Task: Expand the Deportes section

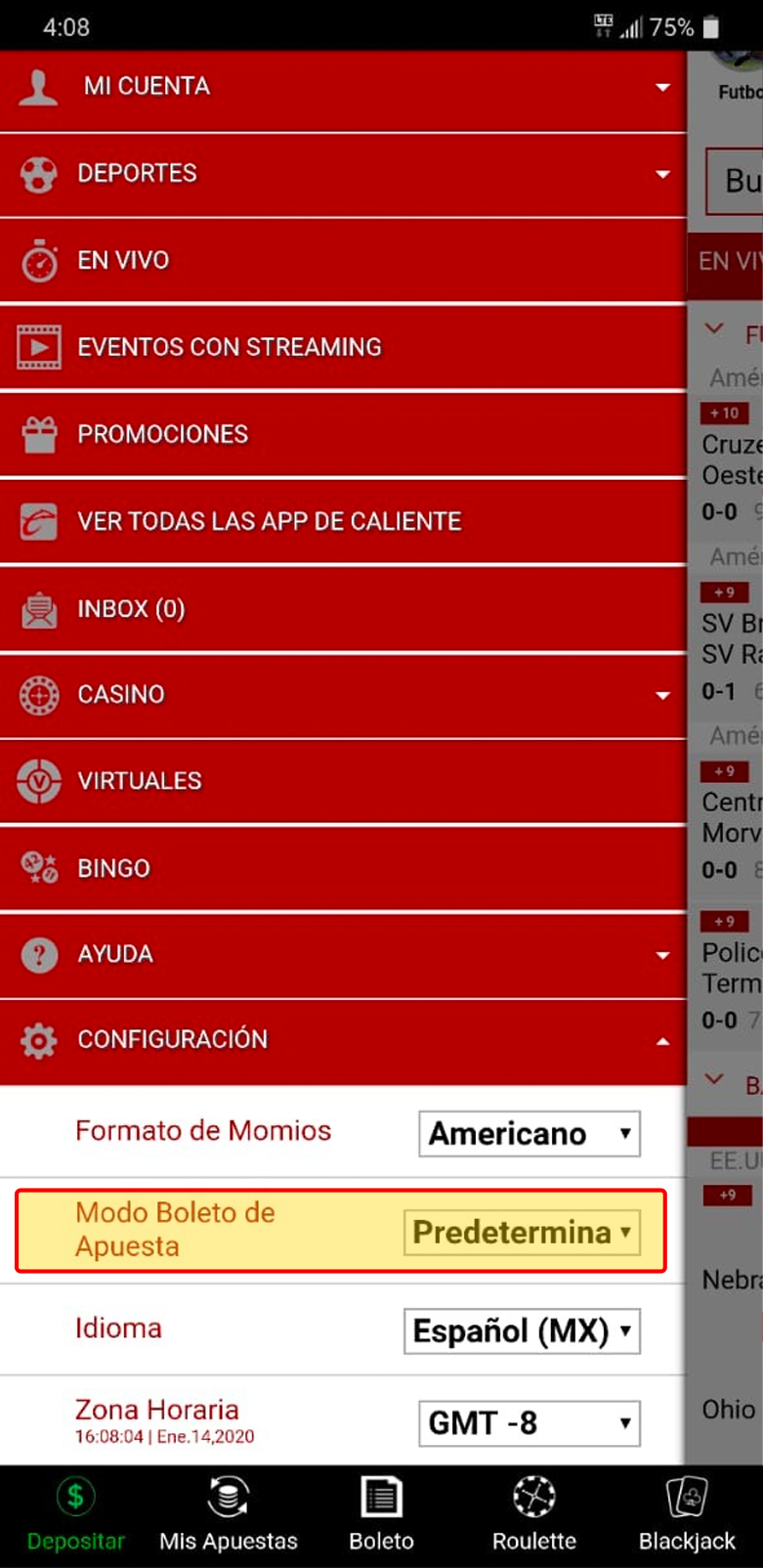Action: (x=343, y=175)
